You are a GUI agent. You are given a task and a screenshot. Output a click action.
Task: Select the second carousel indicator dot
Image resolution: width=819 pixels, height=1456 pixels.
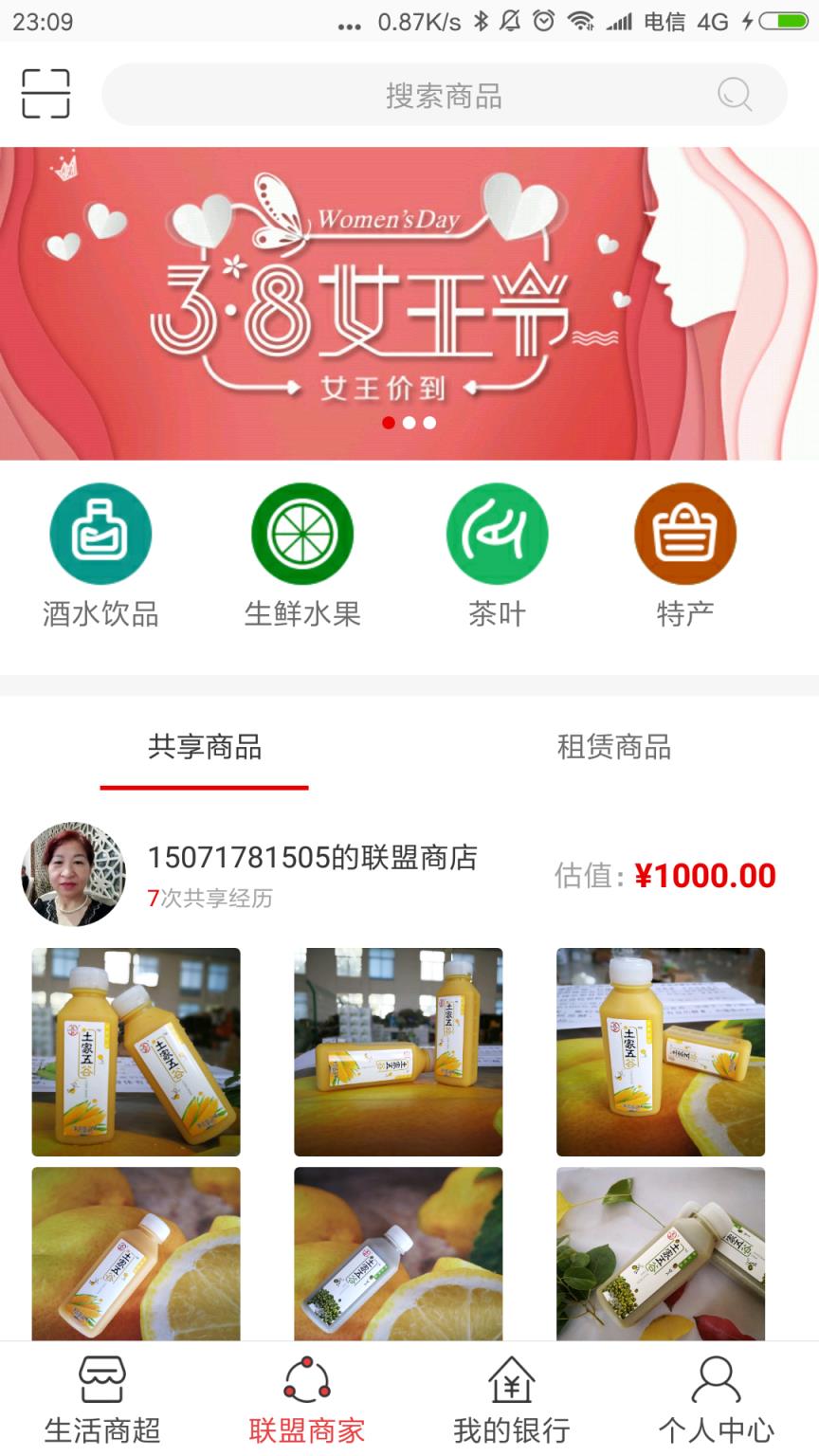[409, 424]
